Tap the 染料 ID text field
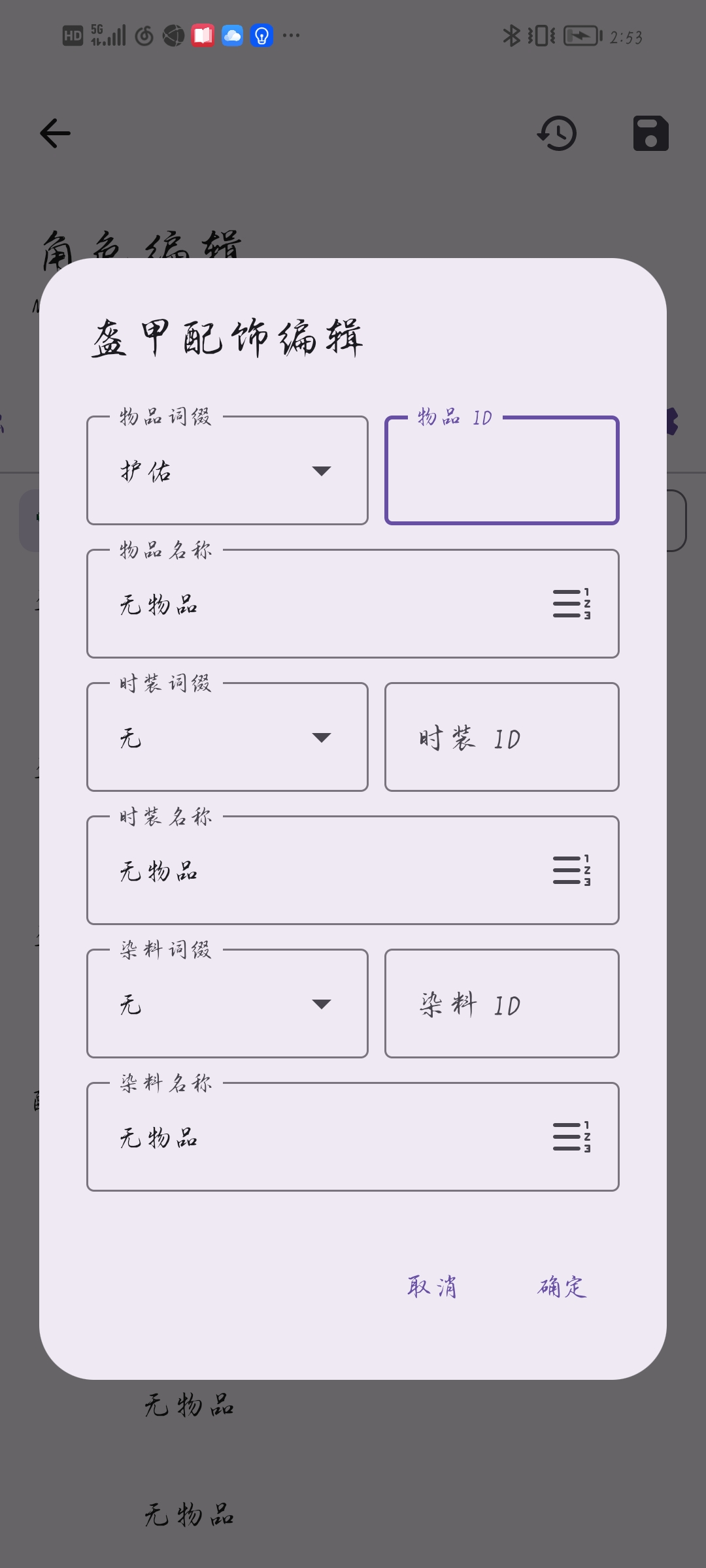The width and height of the screenshot is (706, 1568). (501, 1004)
